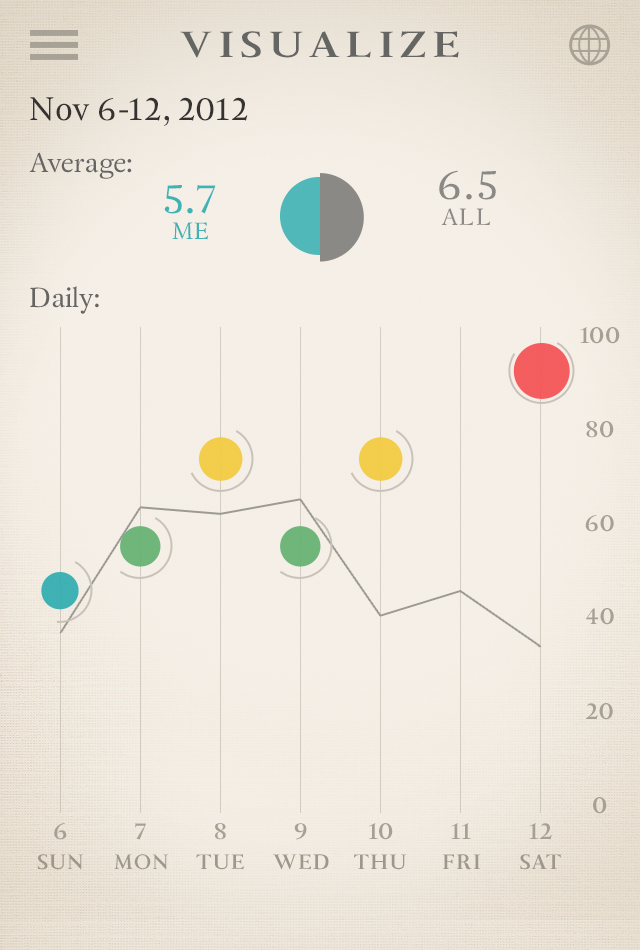This screenshot has width=640, height=950.
Task: Select the red data point on Saturday
Action: point(541,371)
